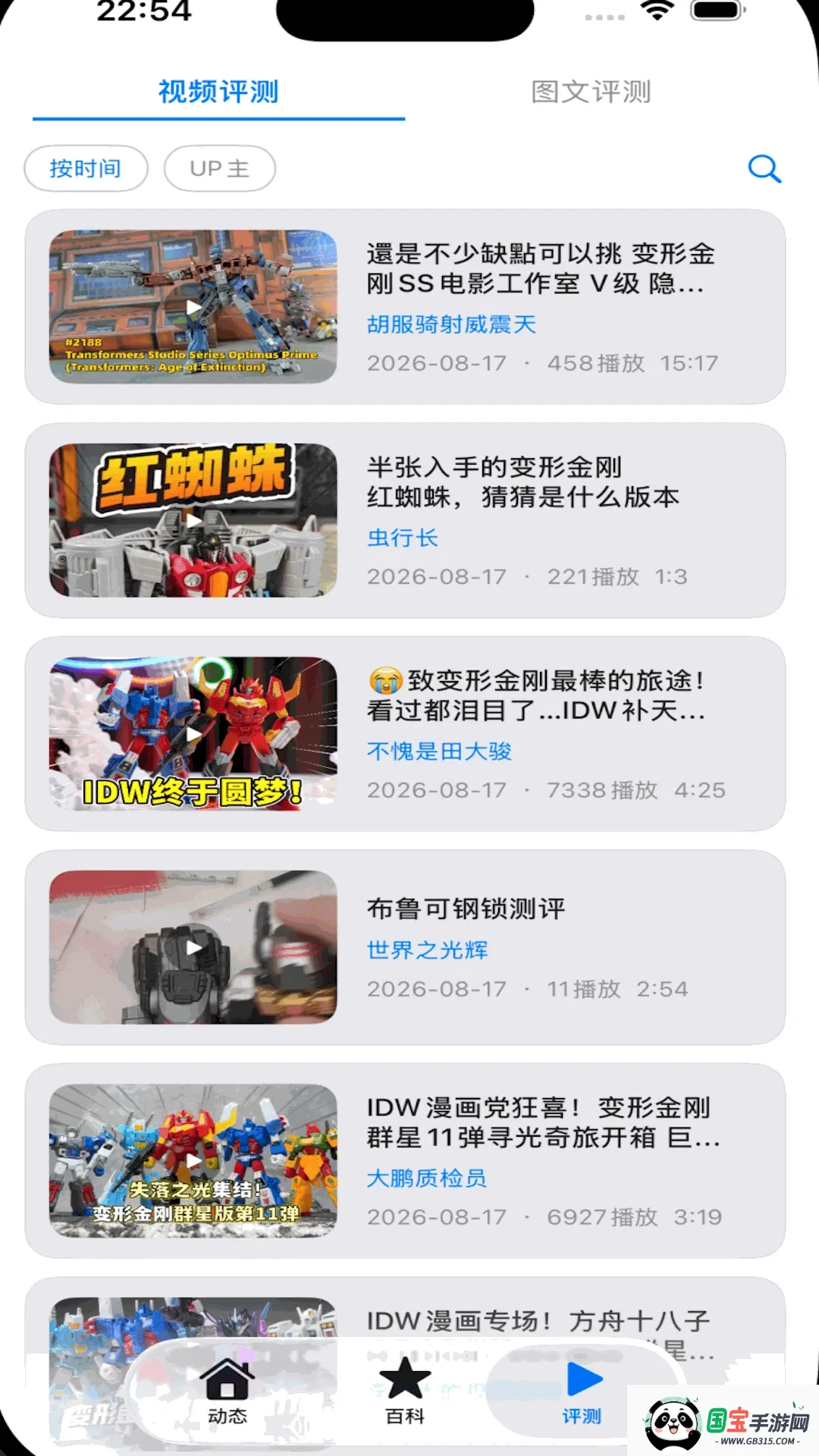Open the search magnifier icon
Image resolution: width=819 pixels, height=1456 pixels.
[x=764, y=168]
